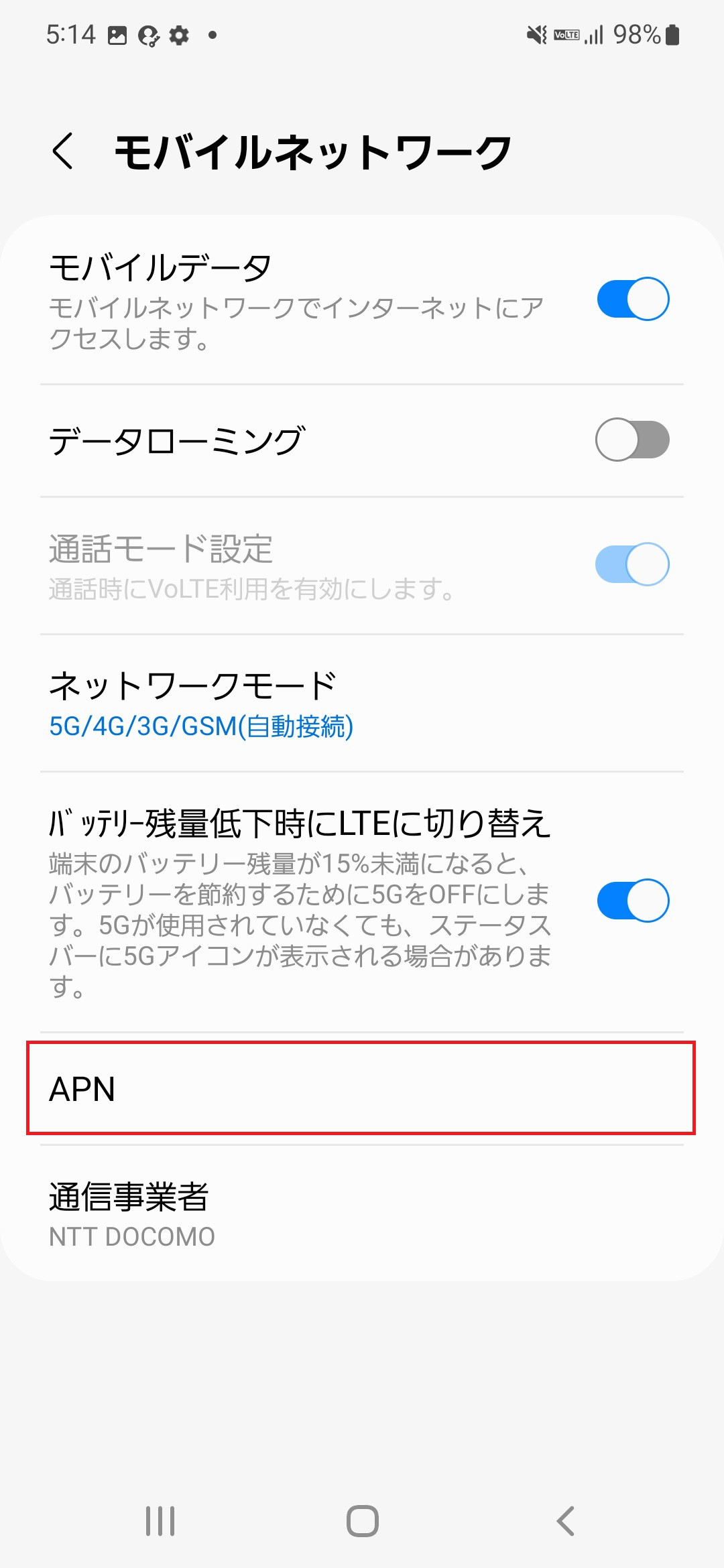Tap the account key notification icon
724x1568 pixels.
tap(149, 34)
